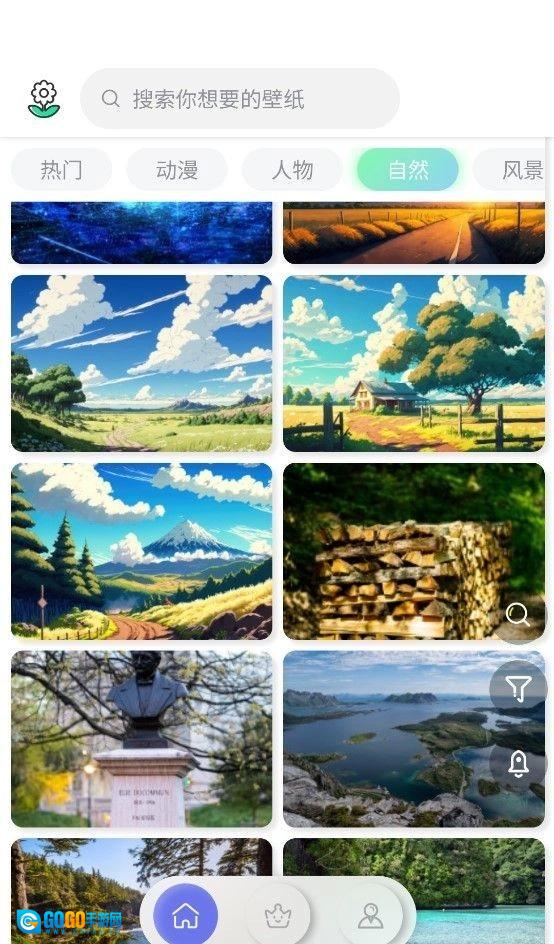Go to the home tab in bottom bar
Viewport: 554px width, 944px height.
coord(185,915)
